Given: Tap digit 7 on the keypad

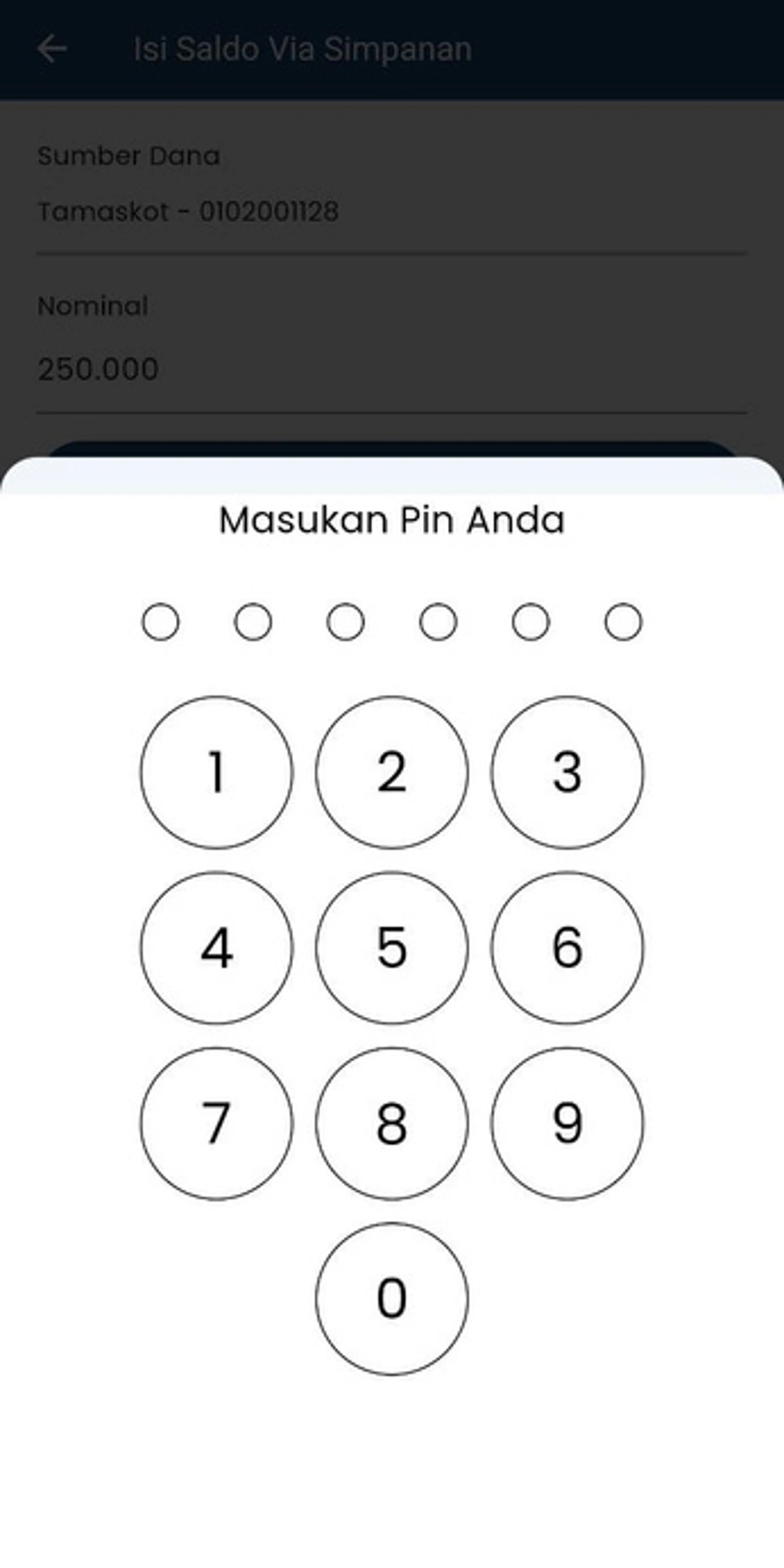Looking at the screenshot, I should tap(216, 1123).
